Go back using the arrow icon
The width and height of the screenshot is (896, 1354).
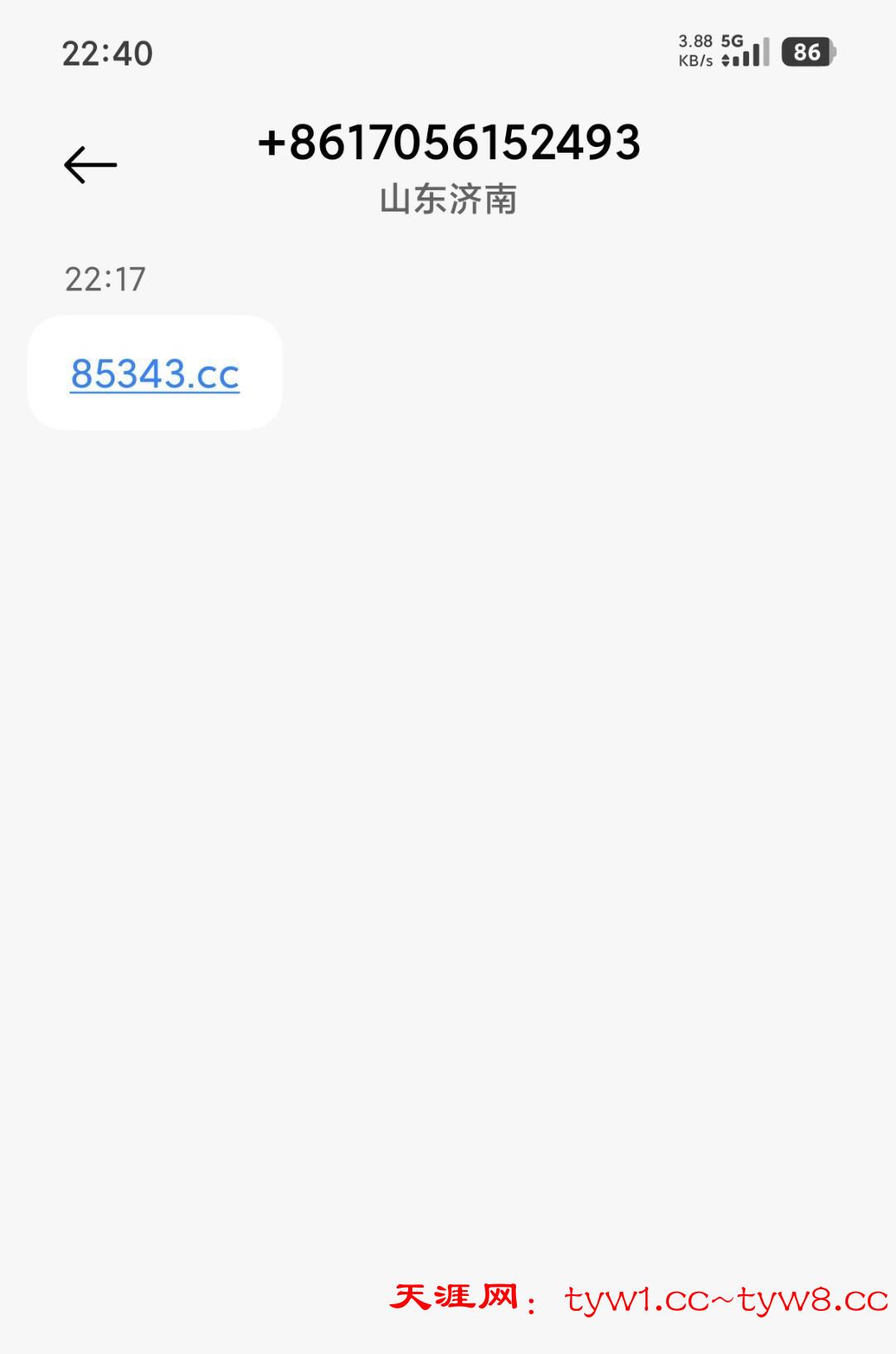click(x=90, y=164)
